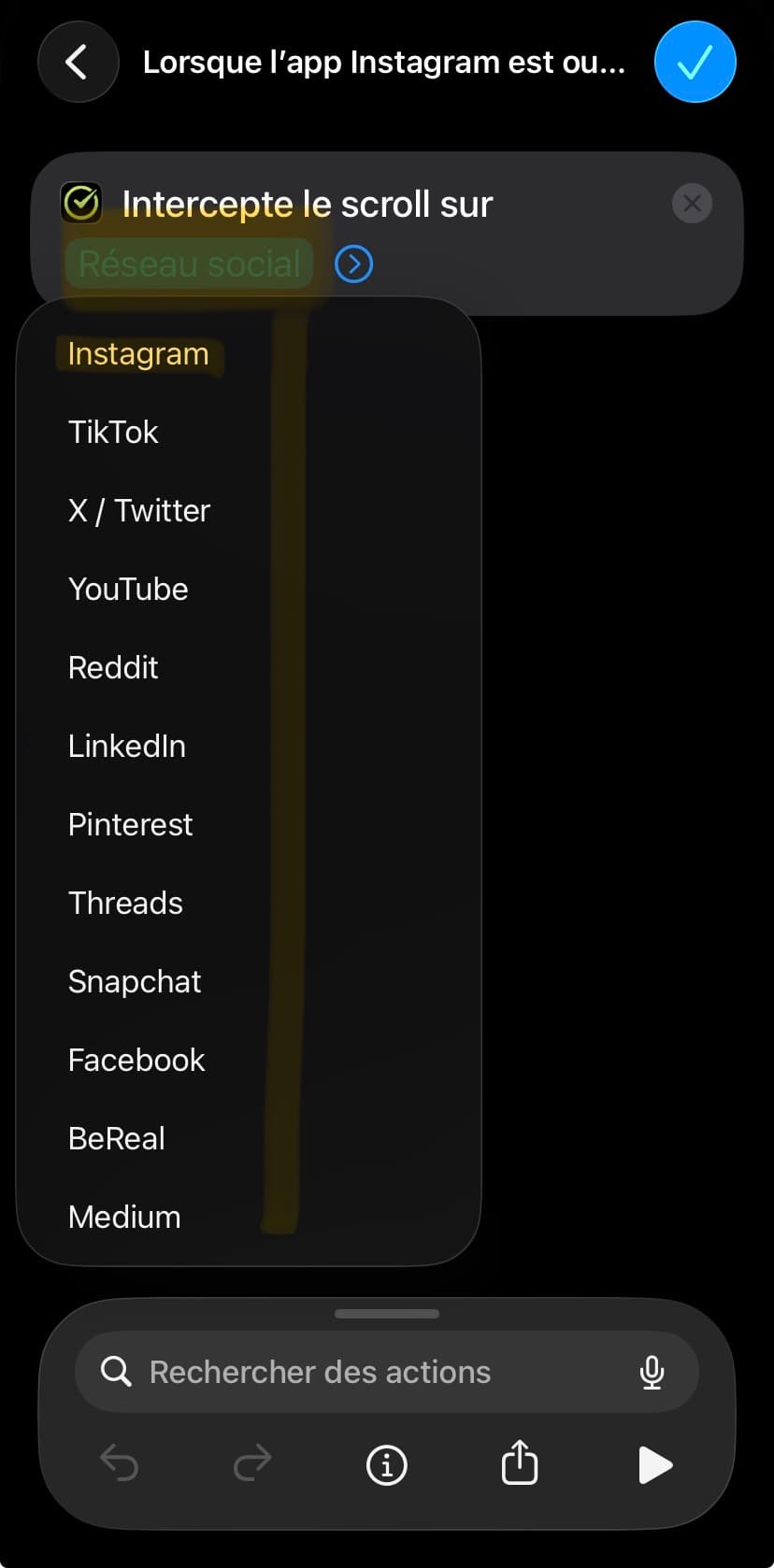
Task: Choose TikTok as the social network
Action: pos(113,433)
